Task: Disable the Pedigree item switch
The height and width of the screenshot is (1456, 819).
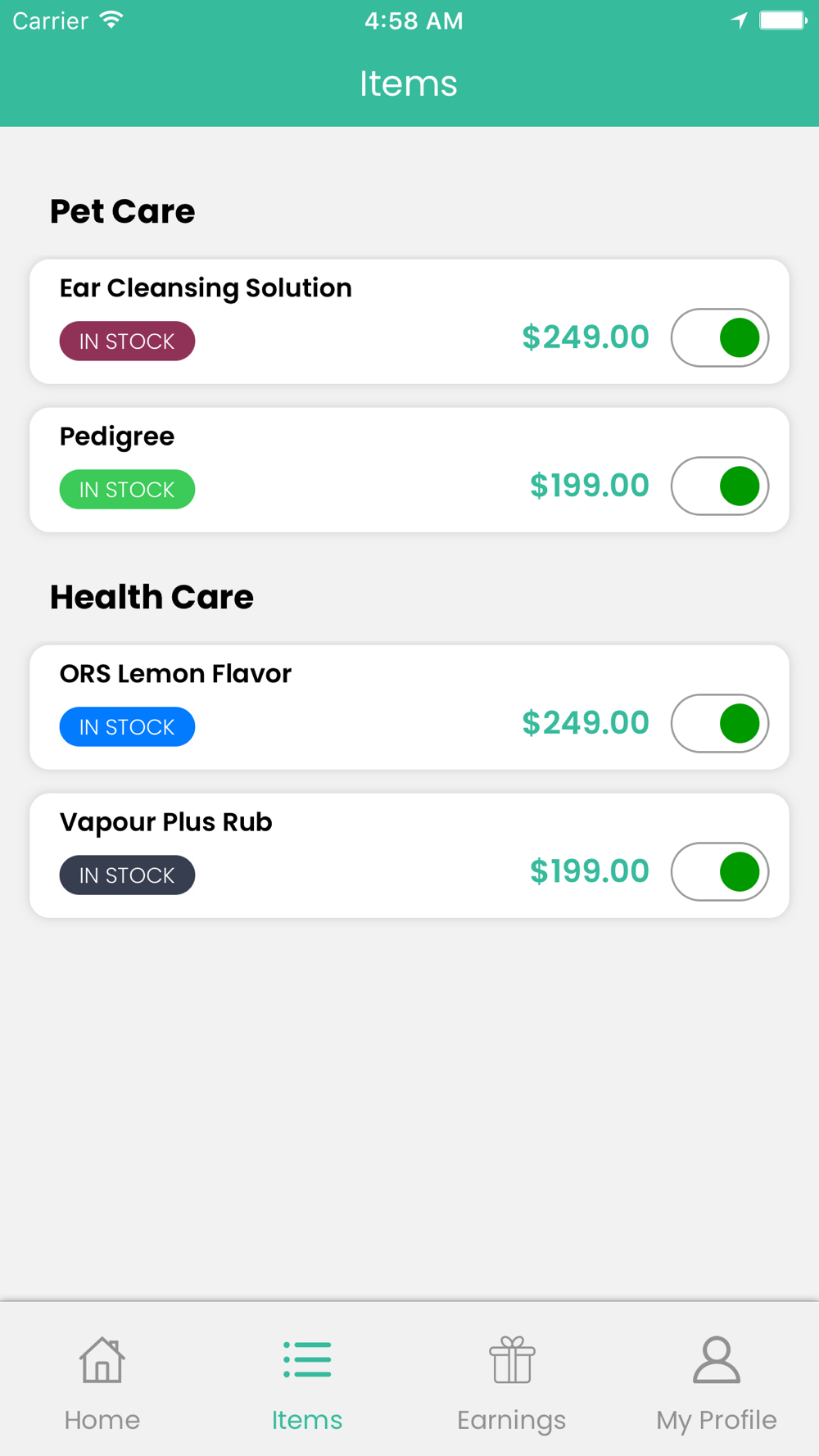Action: (x=720, y=486)
